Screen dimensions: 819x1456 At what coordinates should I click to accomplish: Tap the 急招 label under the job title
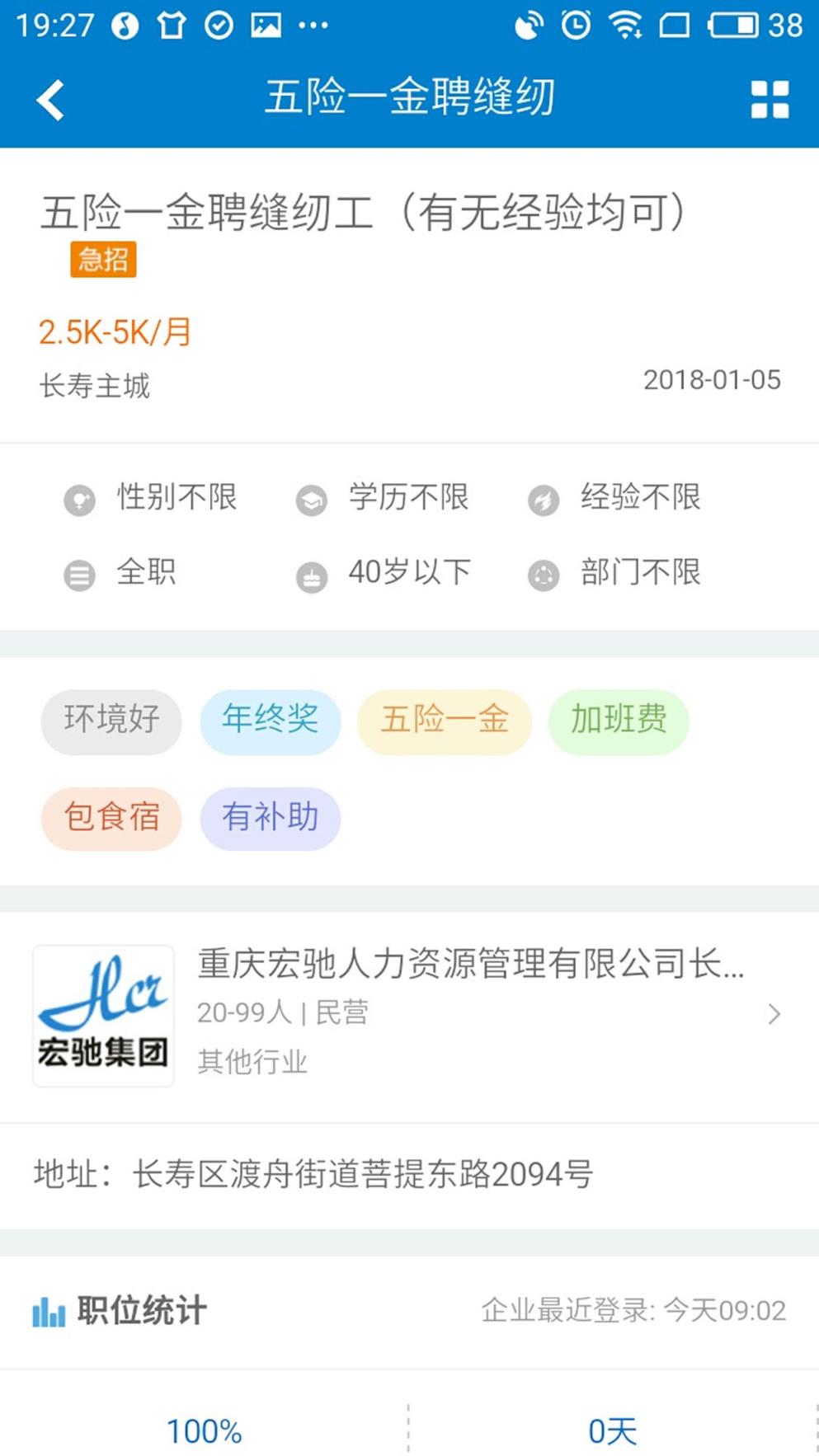point(102,262)
